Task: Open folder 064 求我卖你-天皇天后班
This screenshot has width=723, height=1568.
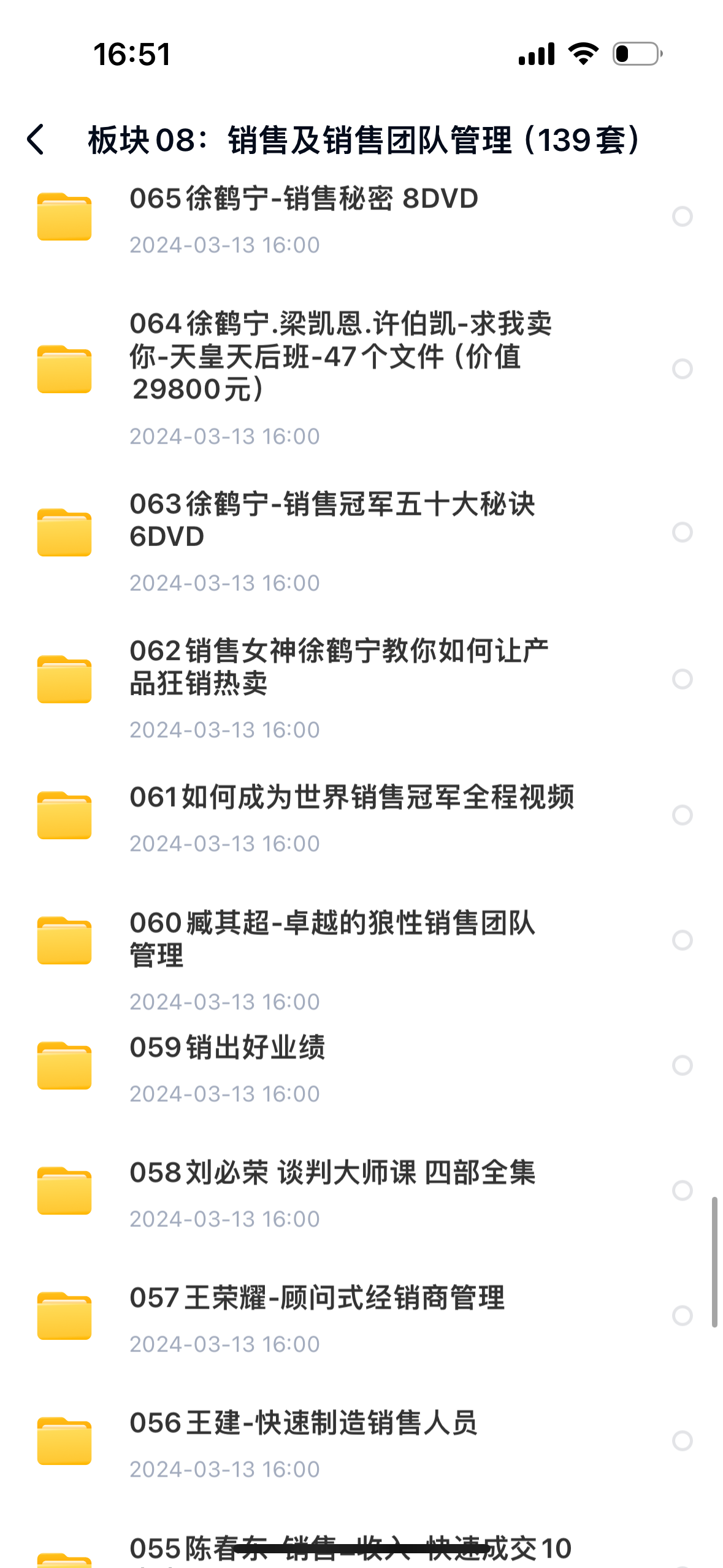Action: [x=340, y=356]
